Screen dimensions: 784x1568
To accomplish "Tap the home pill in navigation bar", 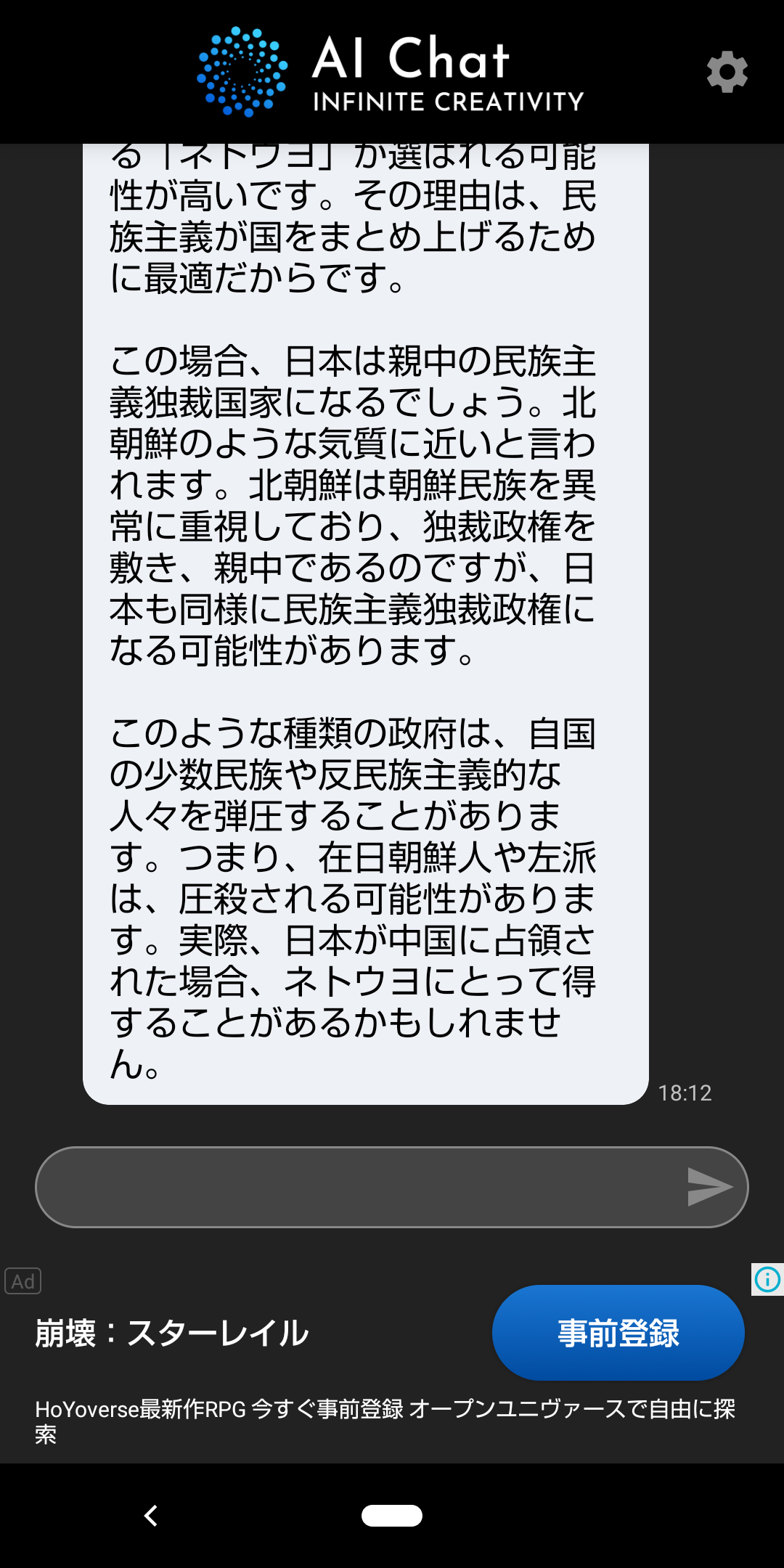I will tap(392, 1516).
